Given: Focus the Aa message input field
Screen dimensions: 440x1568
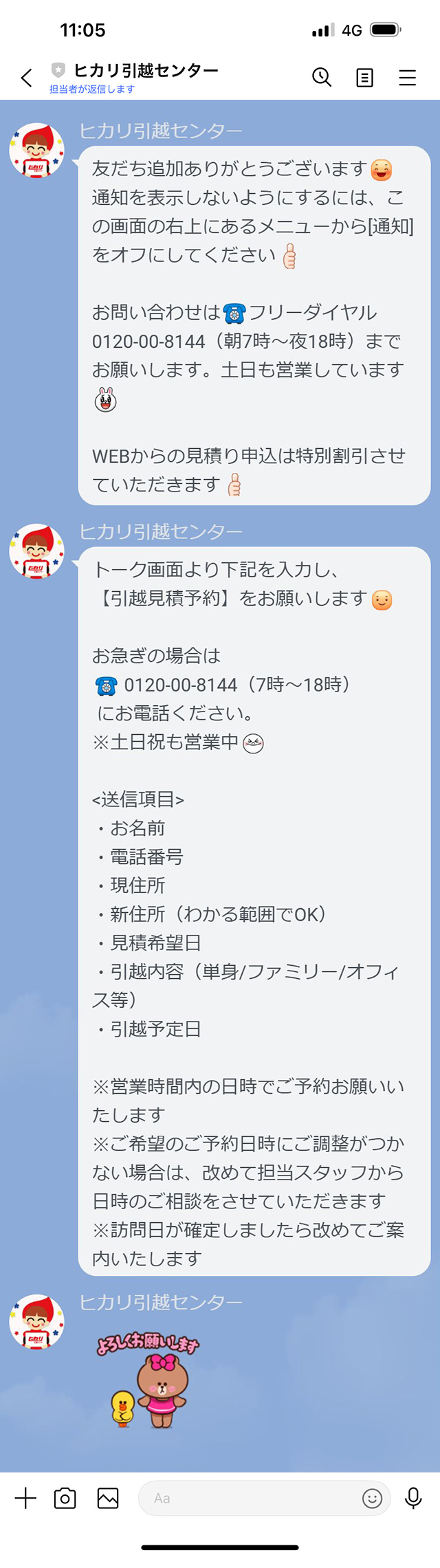Looking at the screenshot, I should click(247, 1498).
